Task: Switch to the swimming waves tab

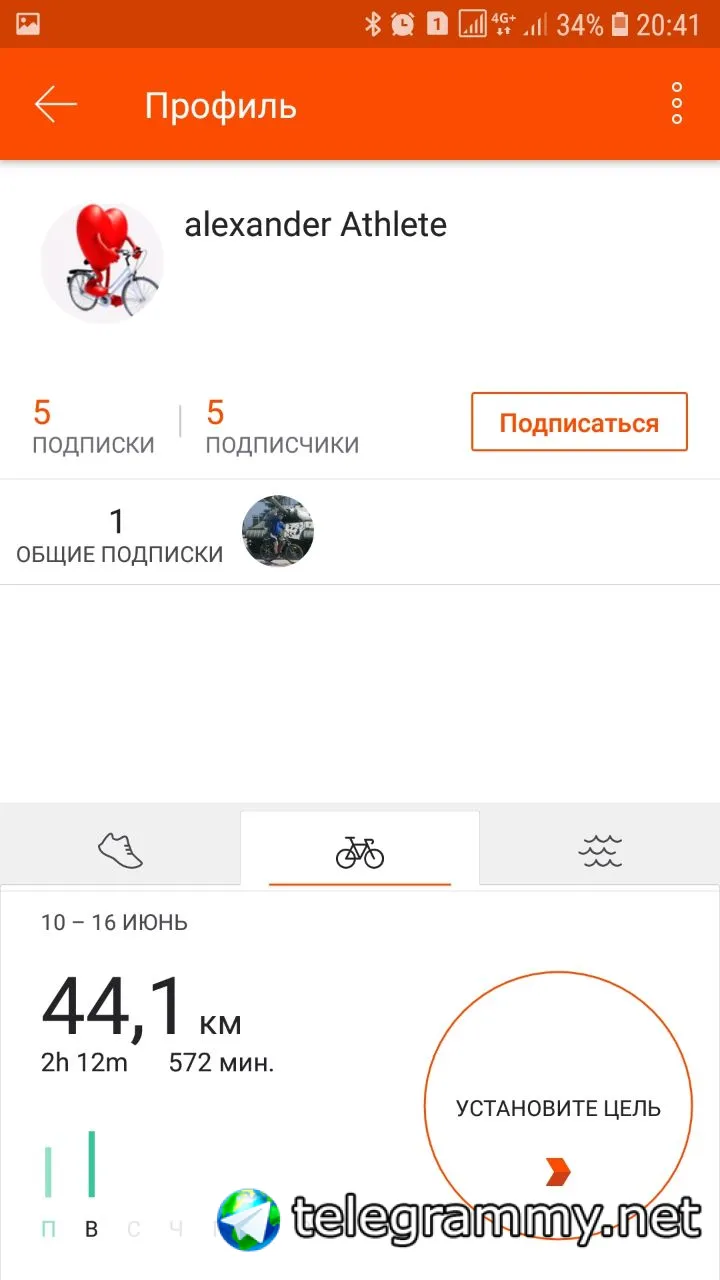Action: [600, 851]
